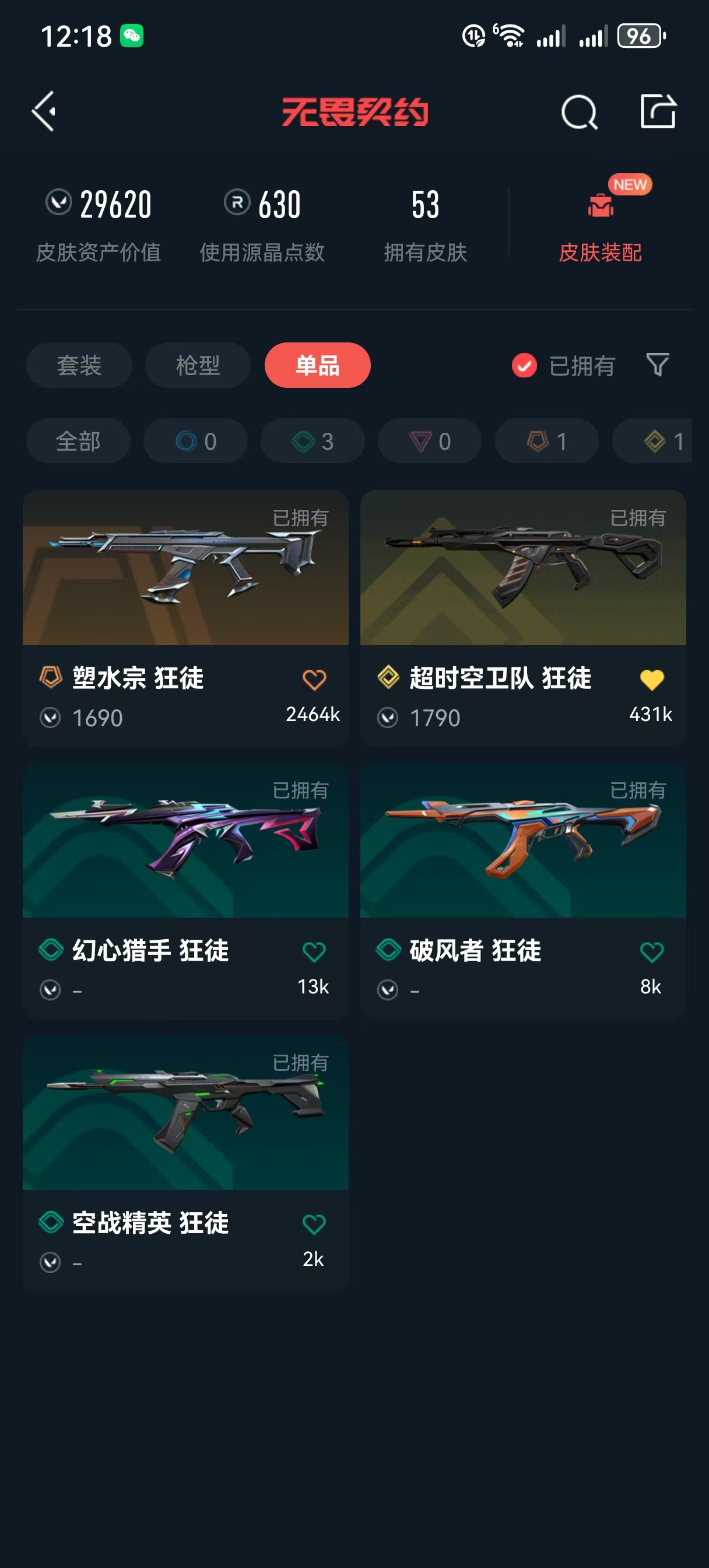Unlike the 超时空卫队 狂徒 skin

pyautogui.click(x=652, y=680)
